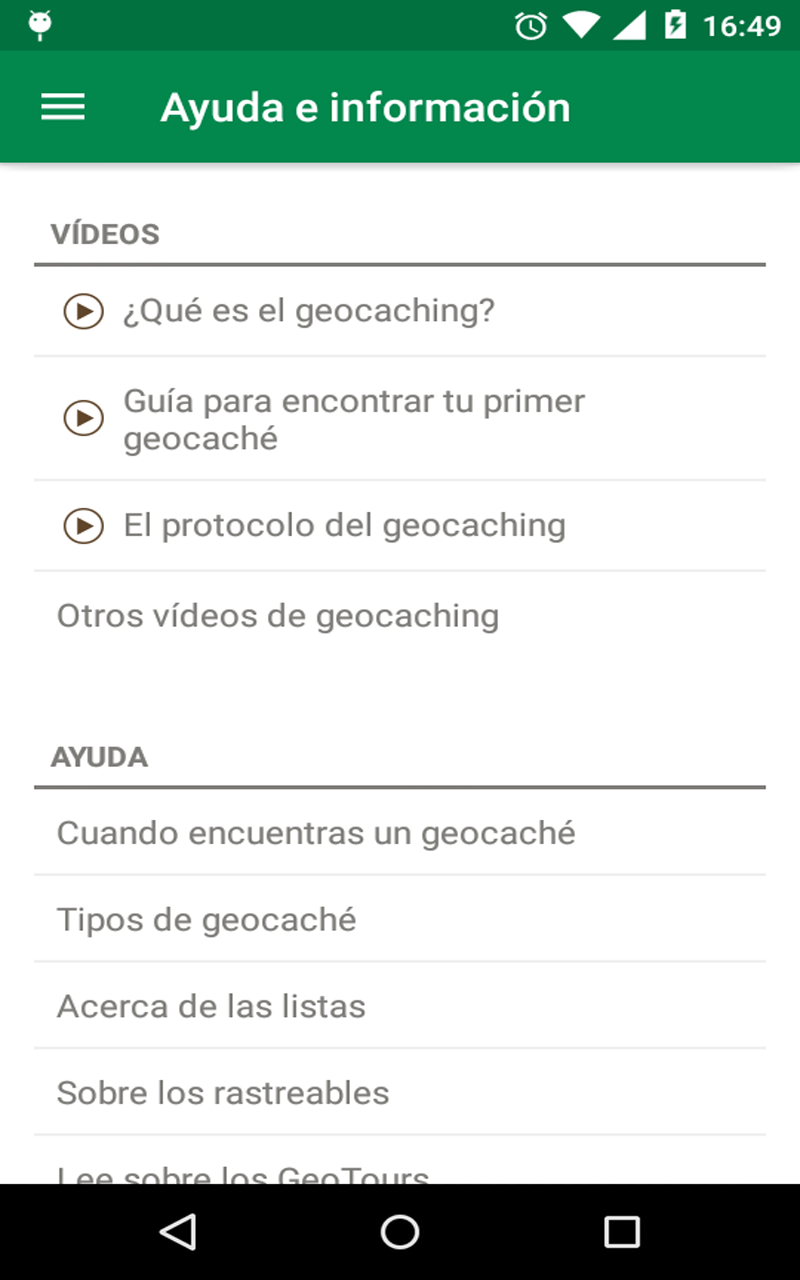Screen dimensions: 800x1280
Task: Open the hamburger navigation menu
Action: pos(63,107)
